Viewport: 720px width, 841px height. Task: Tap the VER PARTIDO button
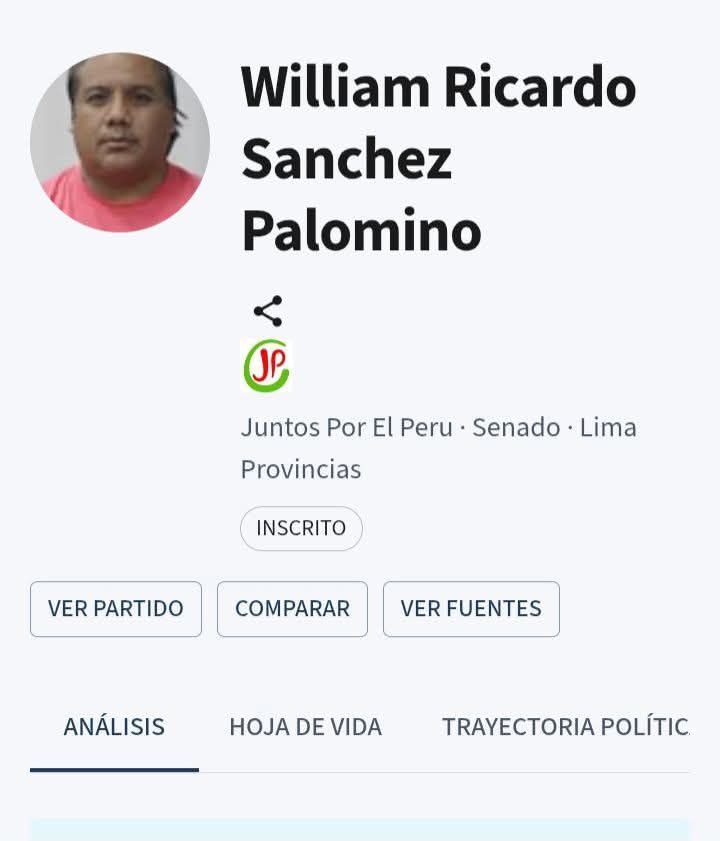pyautogui.click(x=116, y=609)
